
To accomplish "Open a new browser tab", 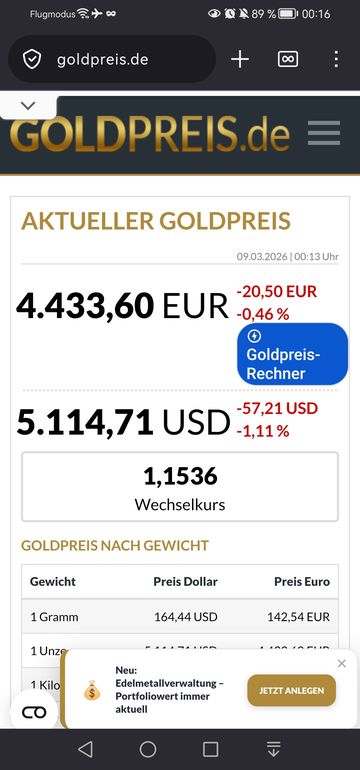I will tap(240, 60).
